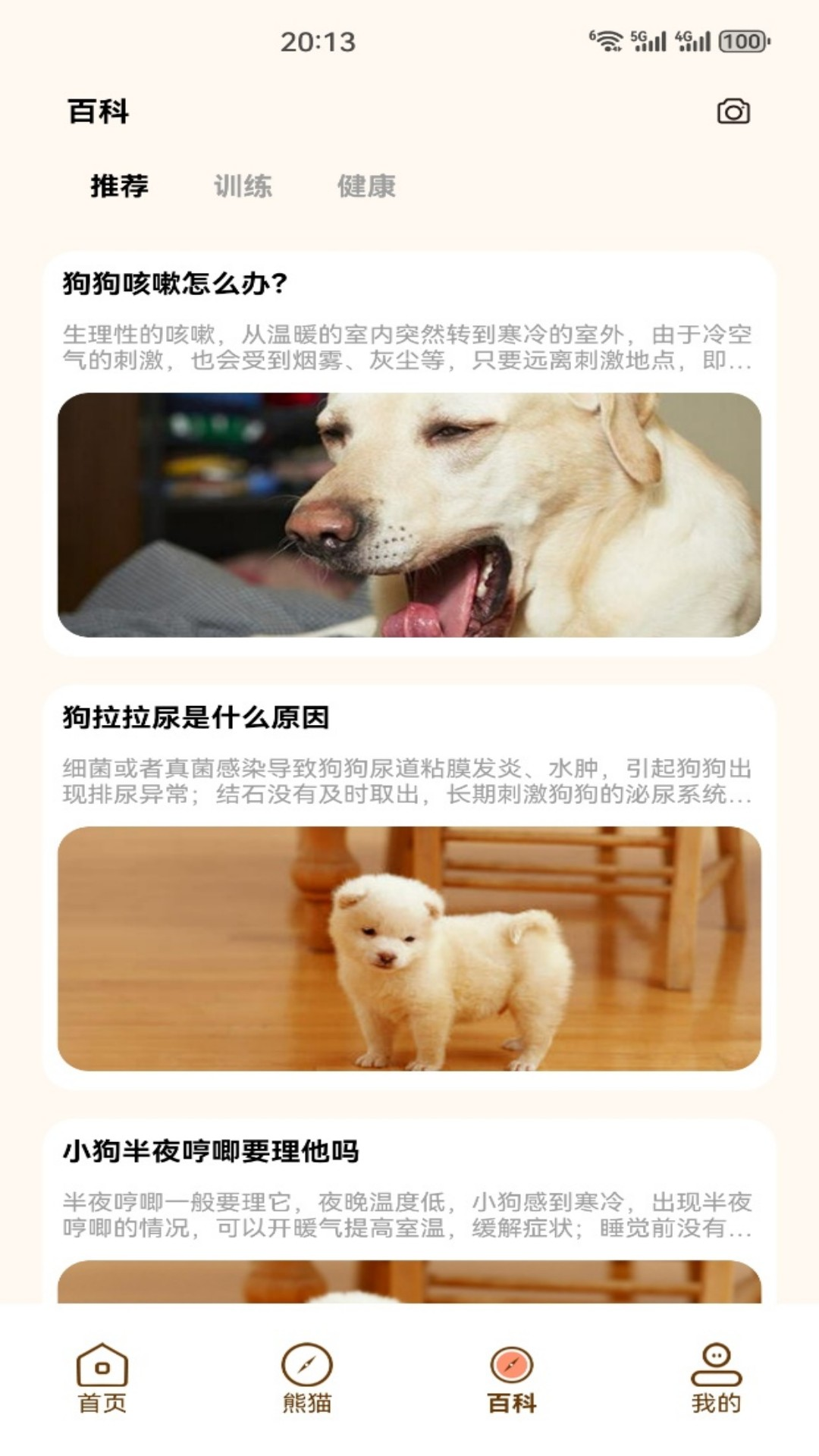Viewport: 819px width, 1456px height.
Task: Expand the truncated coughing article preview text
Action: pos(409,349)
